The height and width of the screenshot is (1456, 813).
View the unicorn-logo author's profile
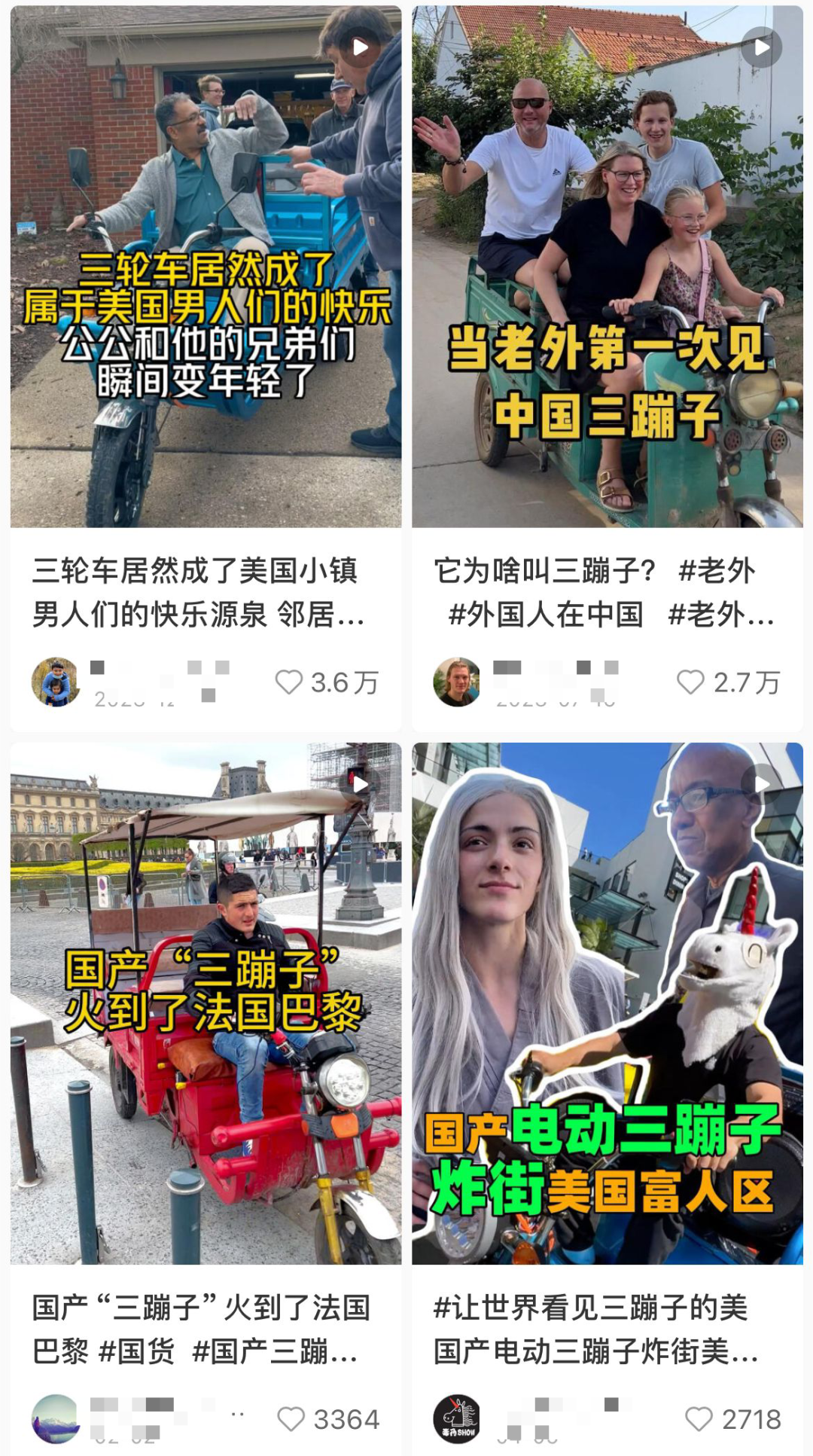click(457, 1418)
